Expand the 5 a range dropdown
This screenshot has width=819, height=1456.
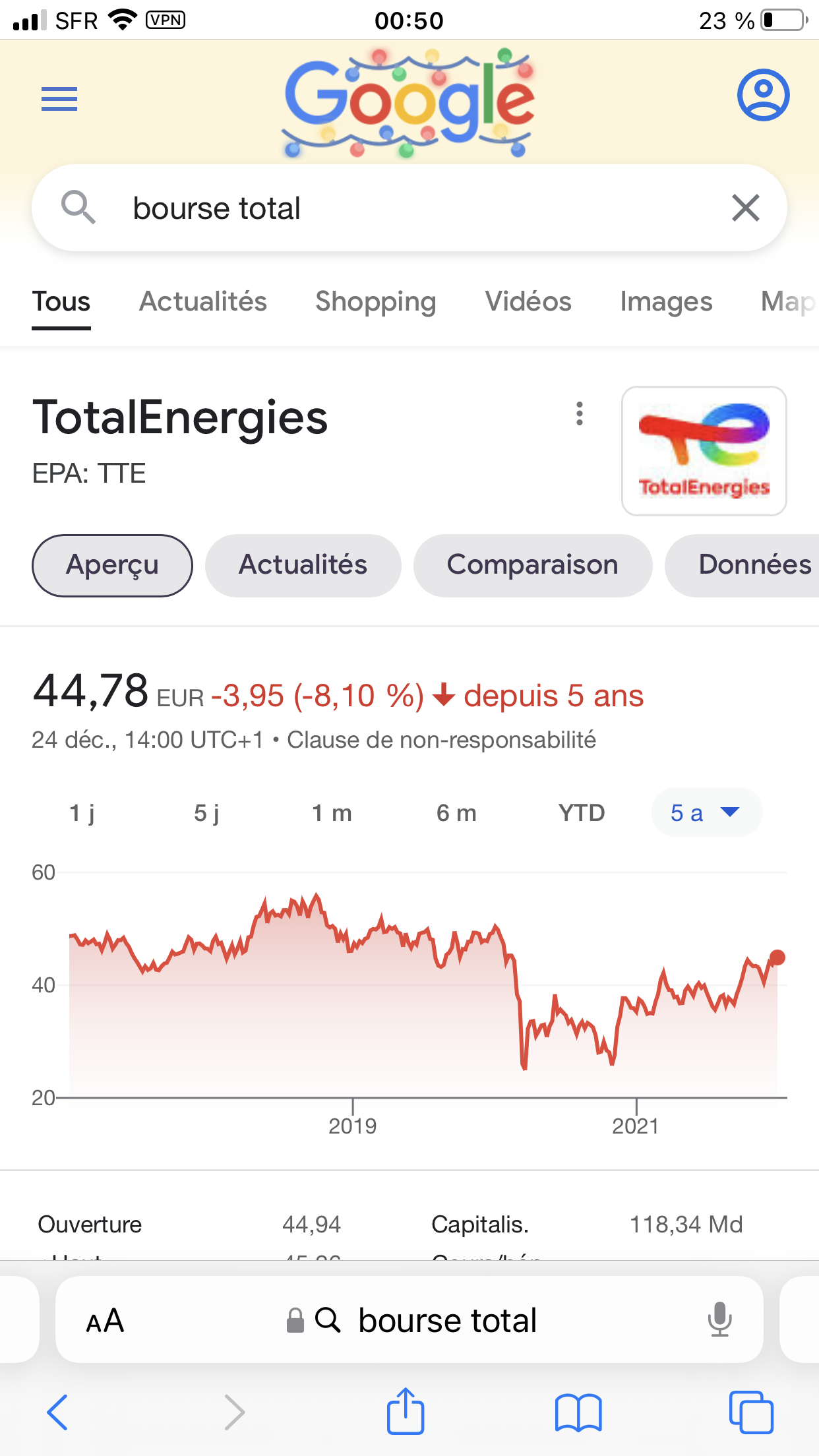tap(706, 812)
